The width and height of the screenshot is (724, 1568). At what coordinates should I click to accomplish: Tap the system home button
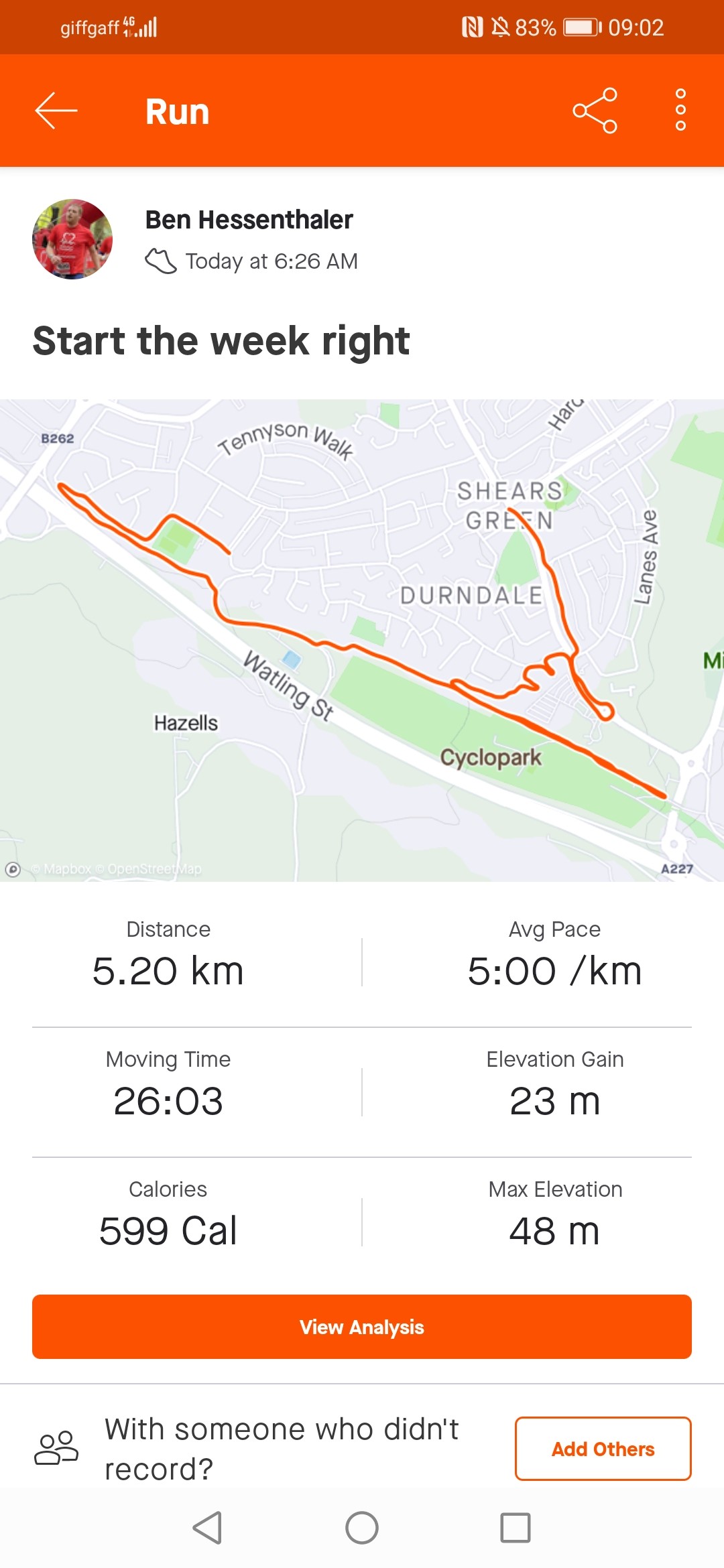pos(362,1528)
